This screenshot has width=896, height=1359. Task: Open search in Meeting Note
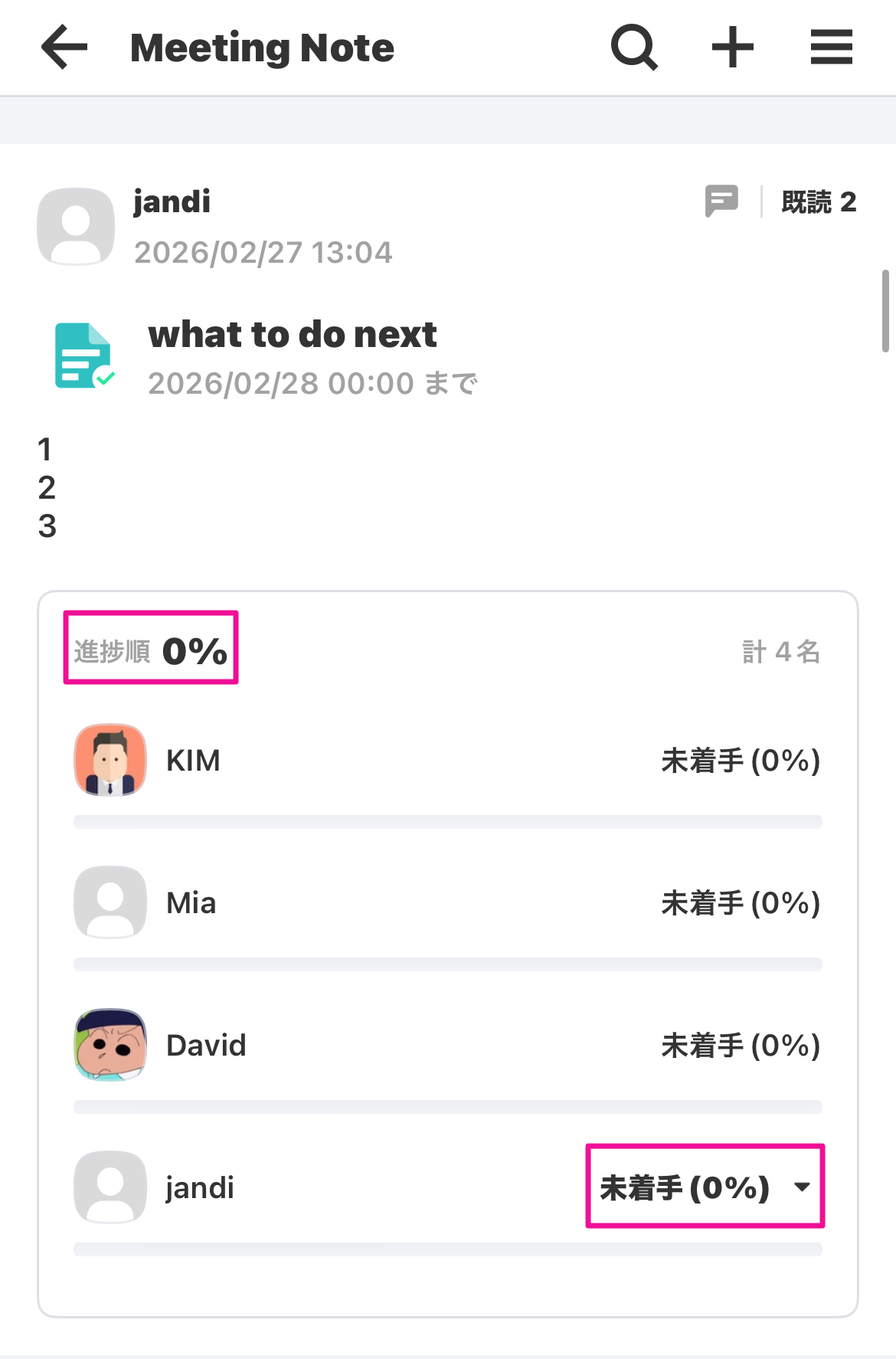pos(634,47)
